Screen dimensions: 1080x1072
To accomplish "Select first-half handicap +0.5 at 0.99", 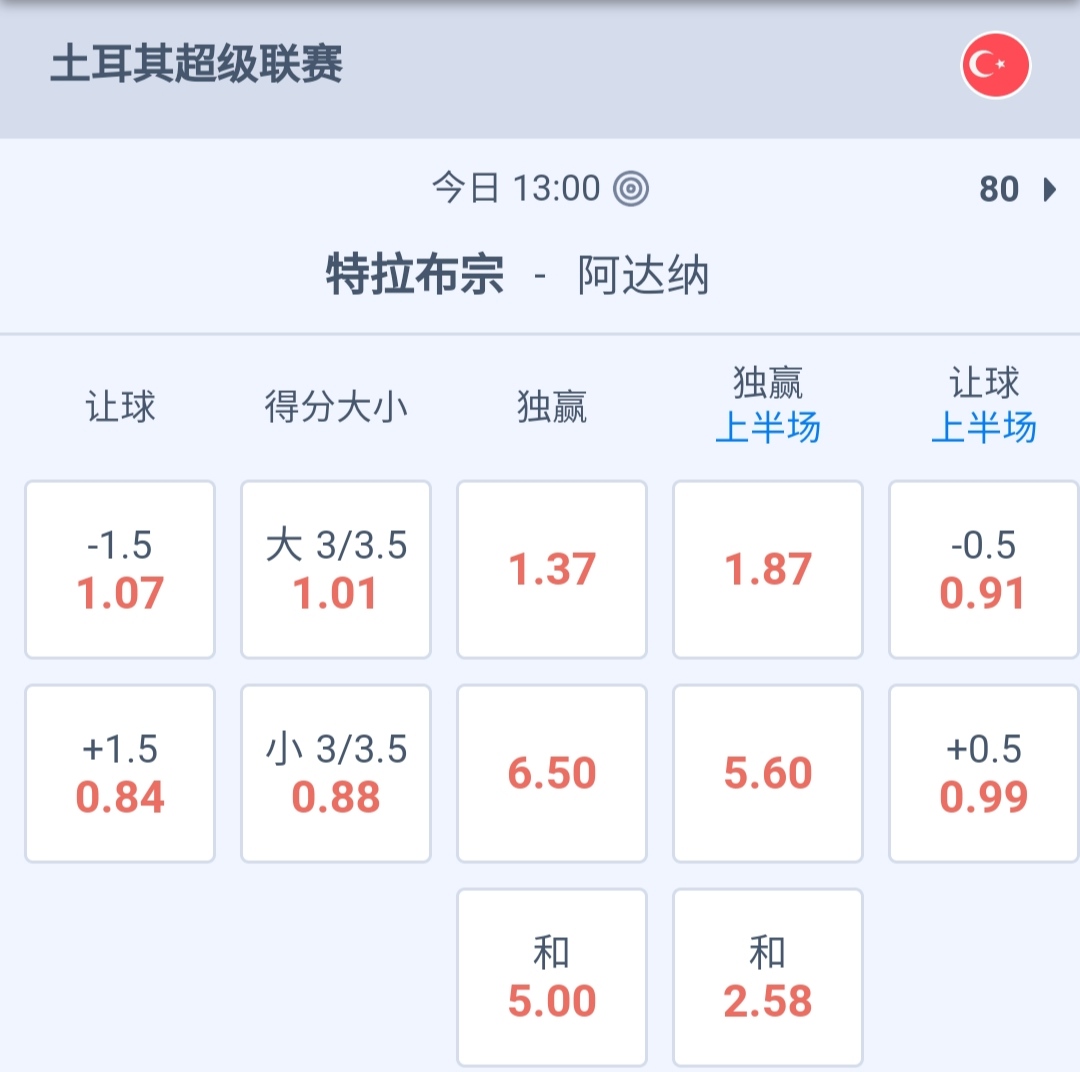I will (984, 774).
